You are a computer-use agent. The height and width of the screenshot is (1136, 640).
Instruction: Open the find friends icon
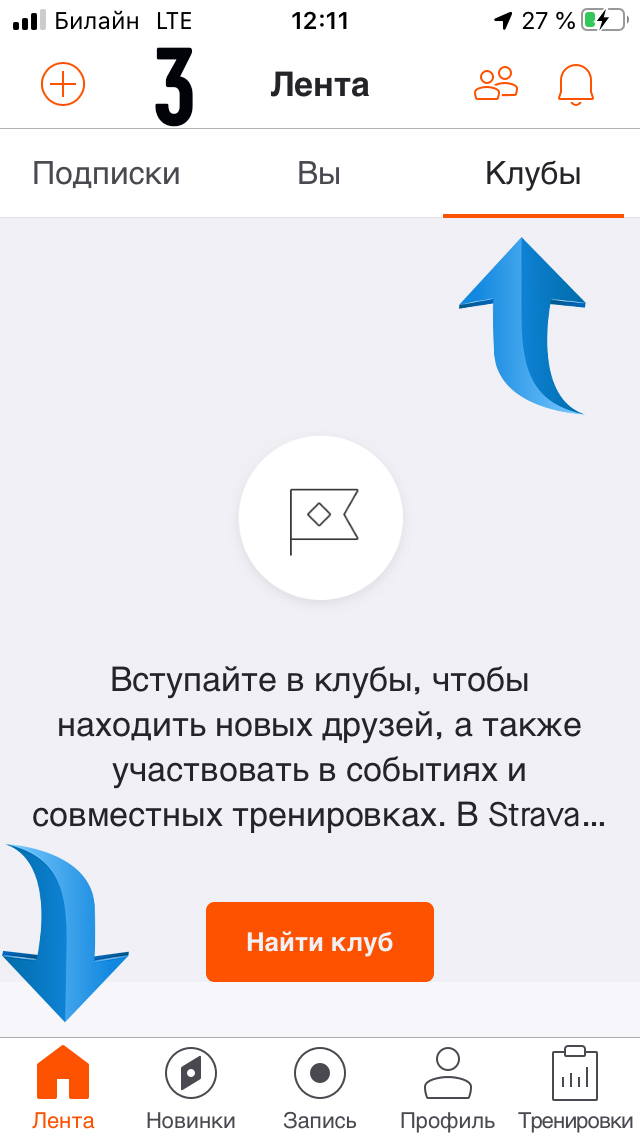click(496, 85)
